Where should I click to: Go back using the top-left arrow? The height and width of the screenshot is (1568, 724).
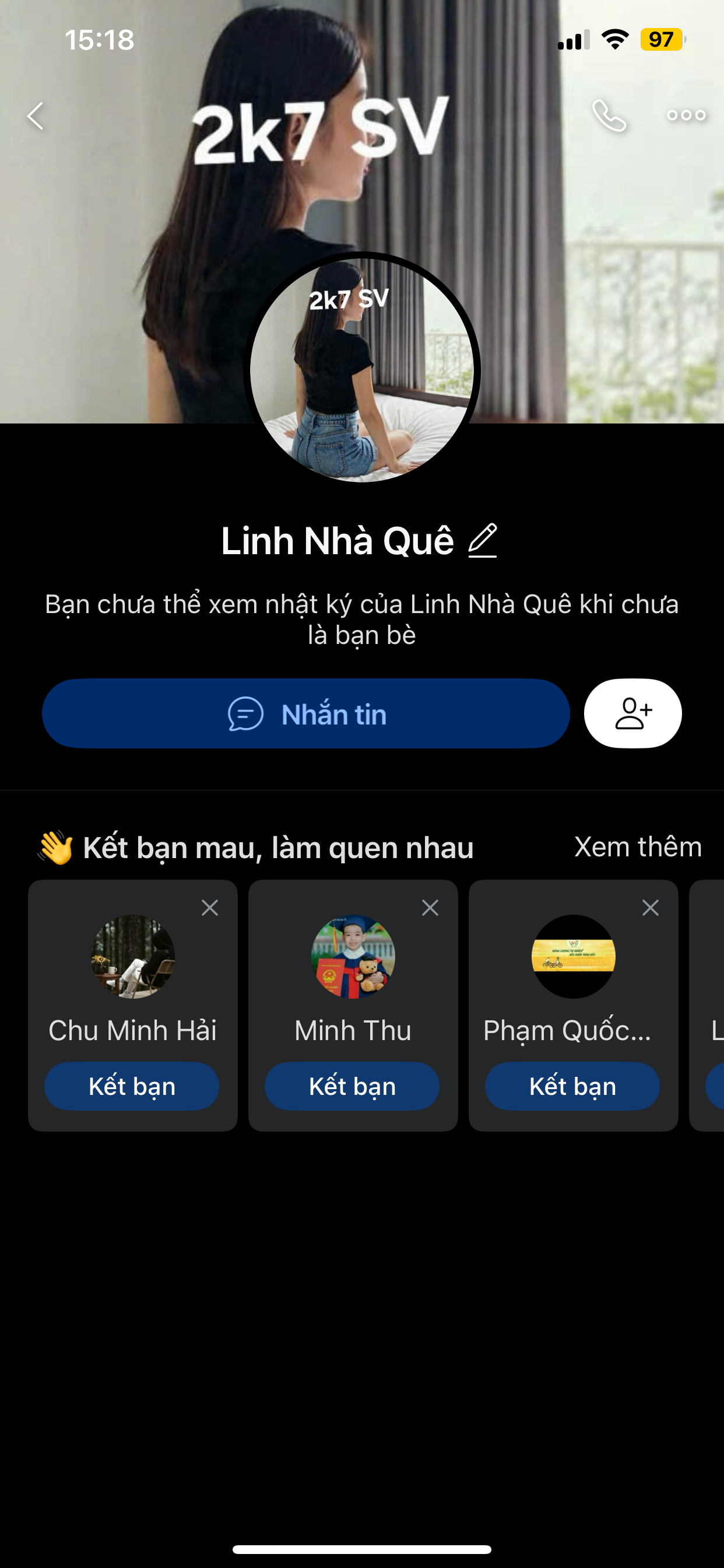pos(36,116)
